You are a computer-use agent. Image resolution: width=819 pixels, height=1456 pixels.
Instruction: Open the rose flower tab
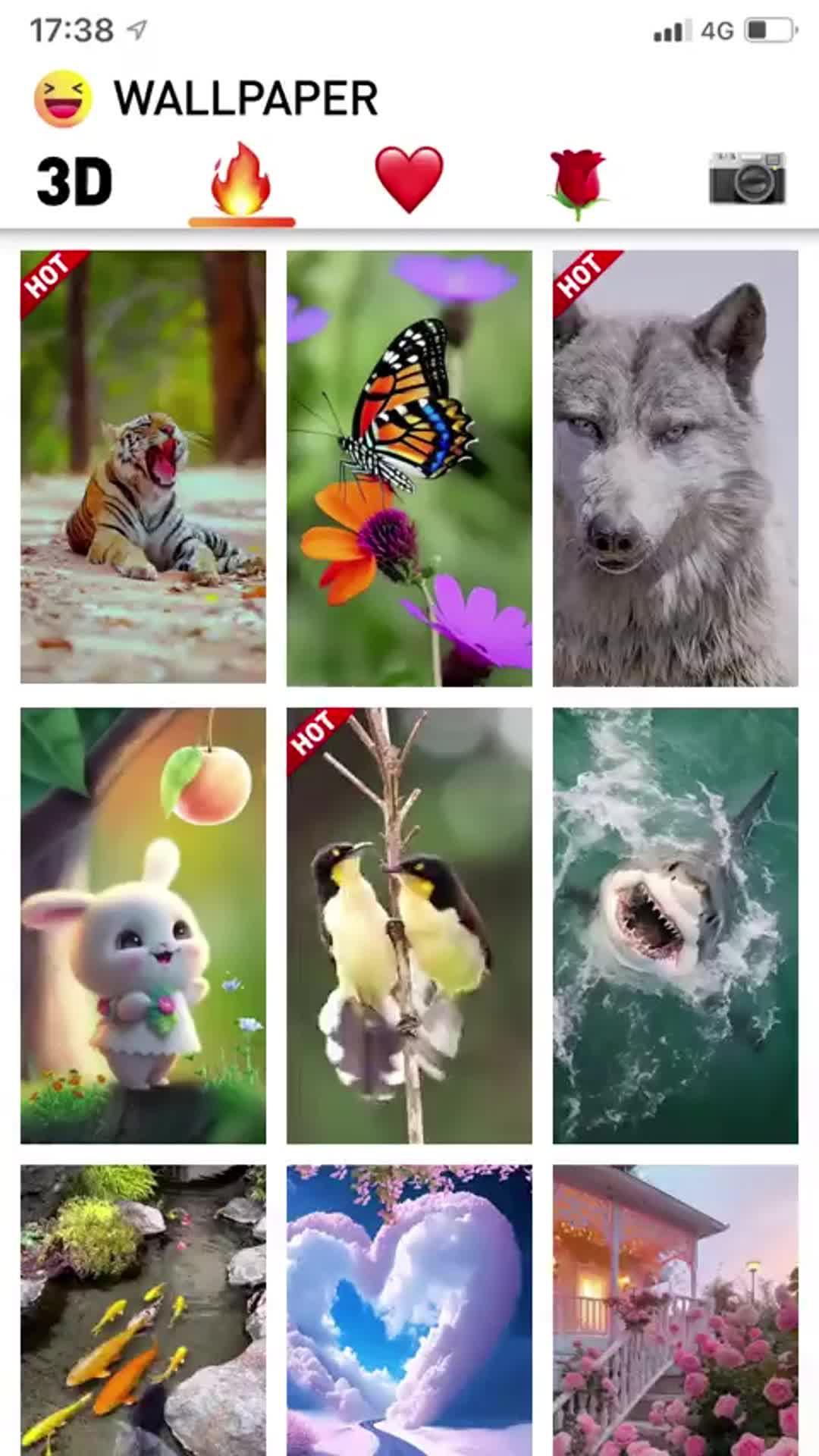tap(577, 182)
